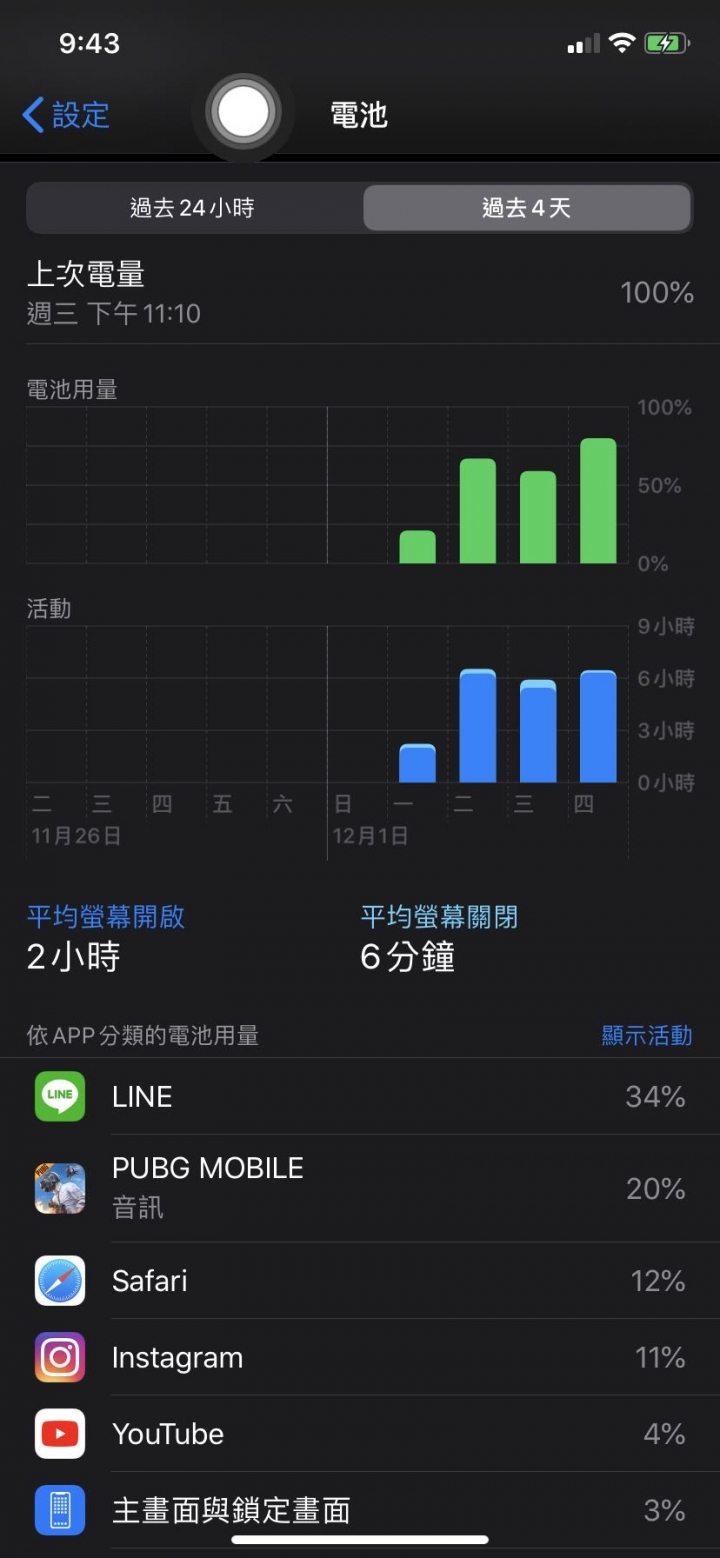Screen dimensions: 720x1558
Task: Open 主畫面與鎖定畫面 usage row
Action: (360, 1510)
